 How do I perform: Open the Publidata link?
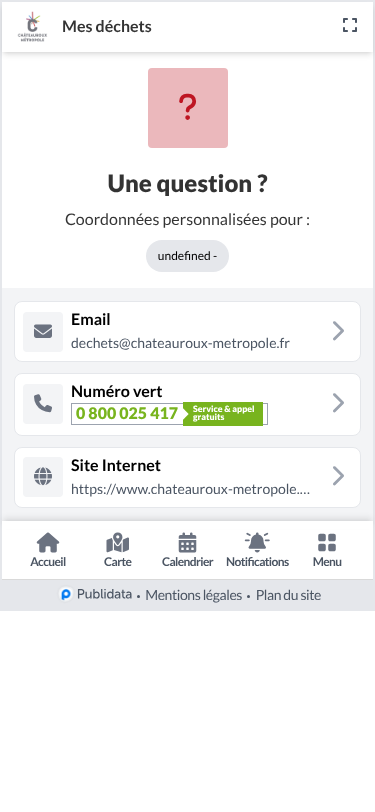tap(96, 594)
